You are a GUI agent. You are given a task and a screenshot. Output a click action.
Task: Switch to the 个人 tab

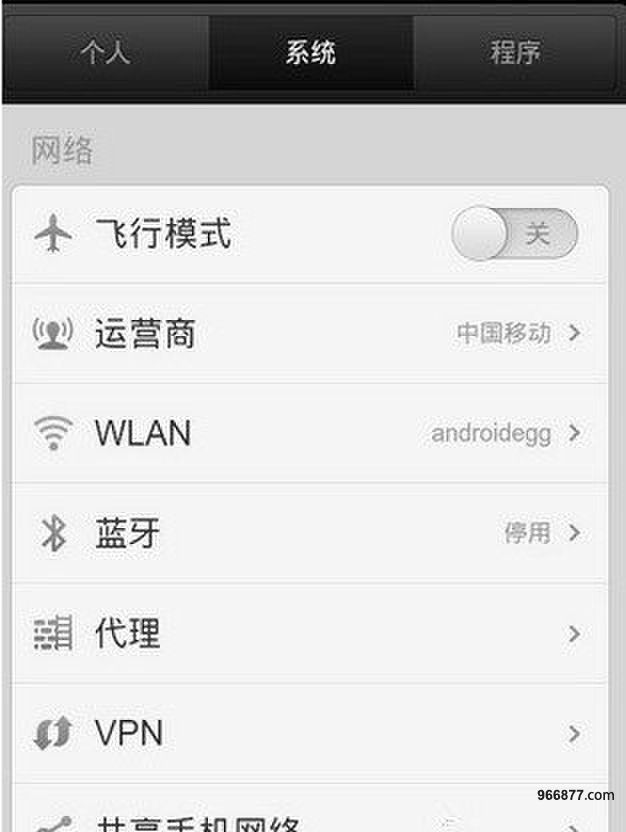tap(105, 52)
